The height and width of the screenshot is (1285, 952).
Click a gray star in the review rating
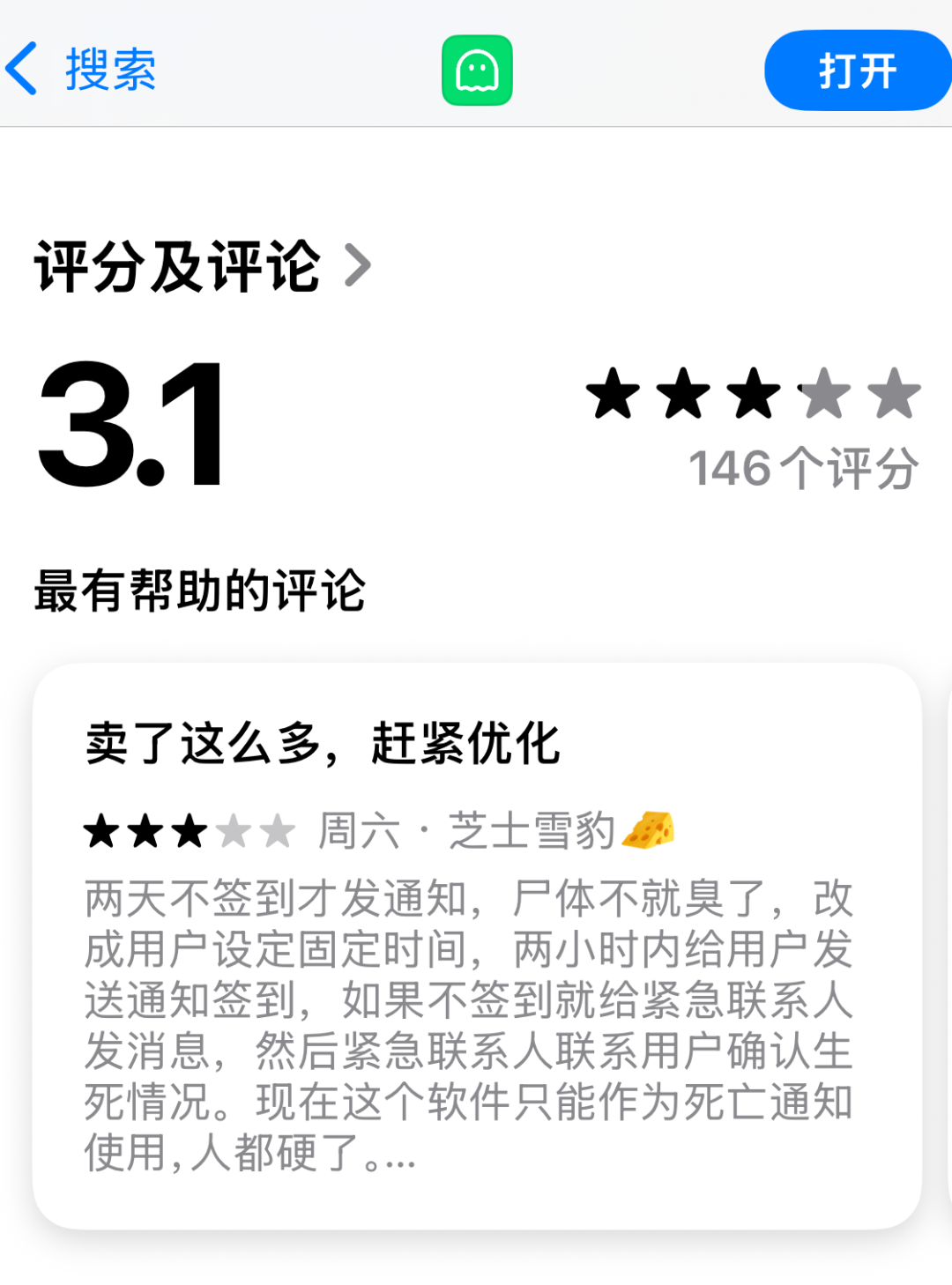[x=278, y=829]
